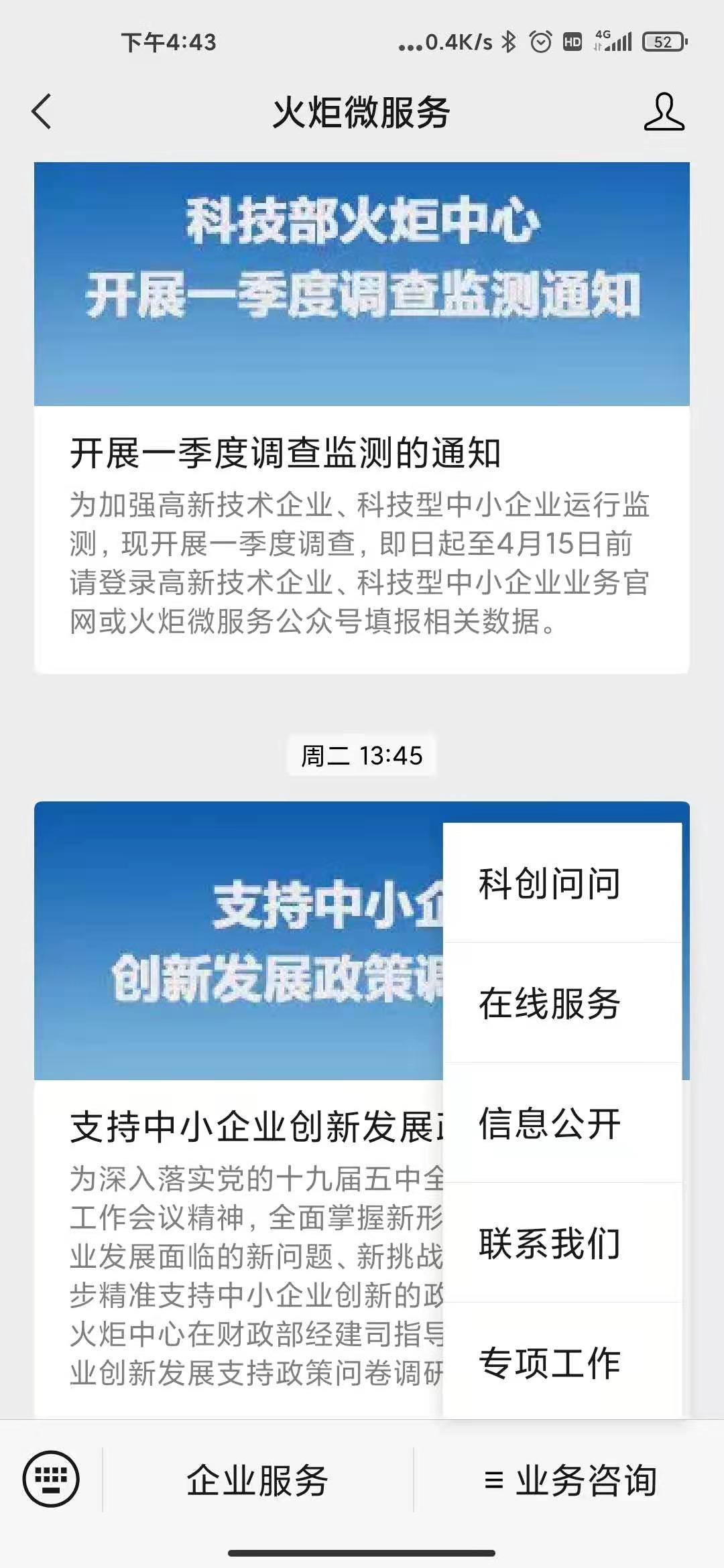
Task: Open the 企业服务 bottom menu
Action: pos(257,1480)
